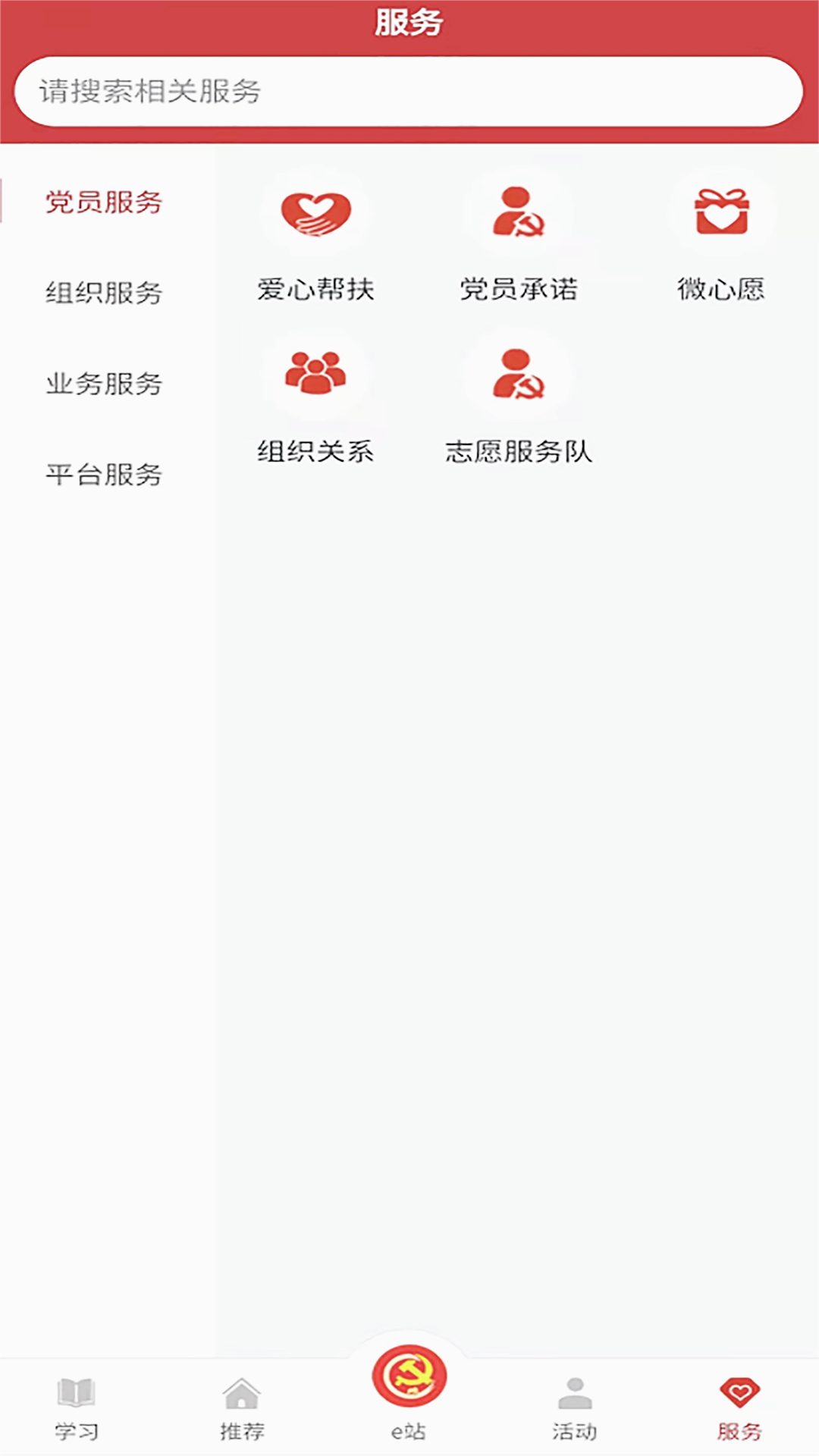Select the 党员服务 category
The height and width of the screenshot is (1456, 819).
point(104,202)
